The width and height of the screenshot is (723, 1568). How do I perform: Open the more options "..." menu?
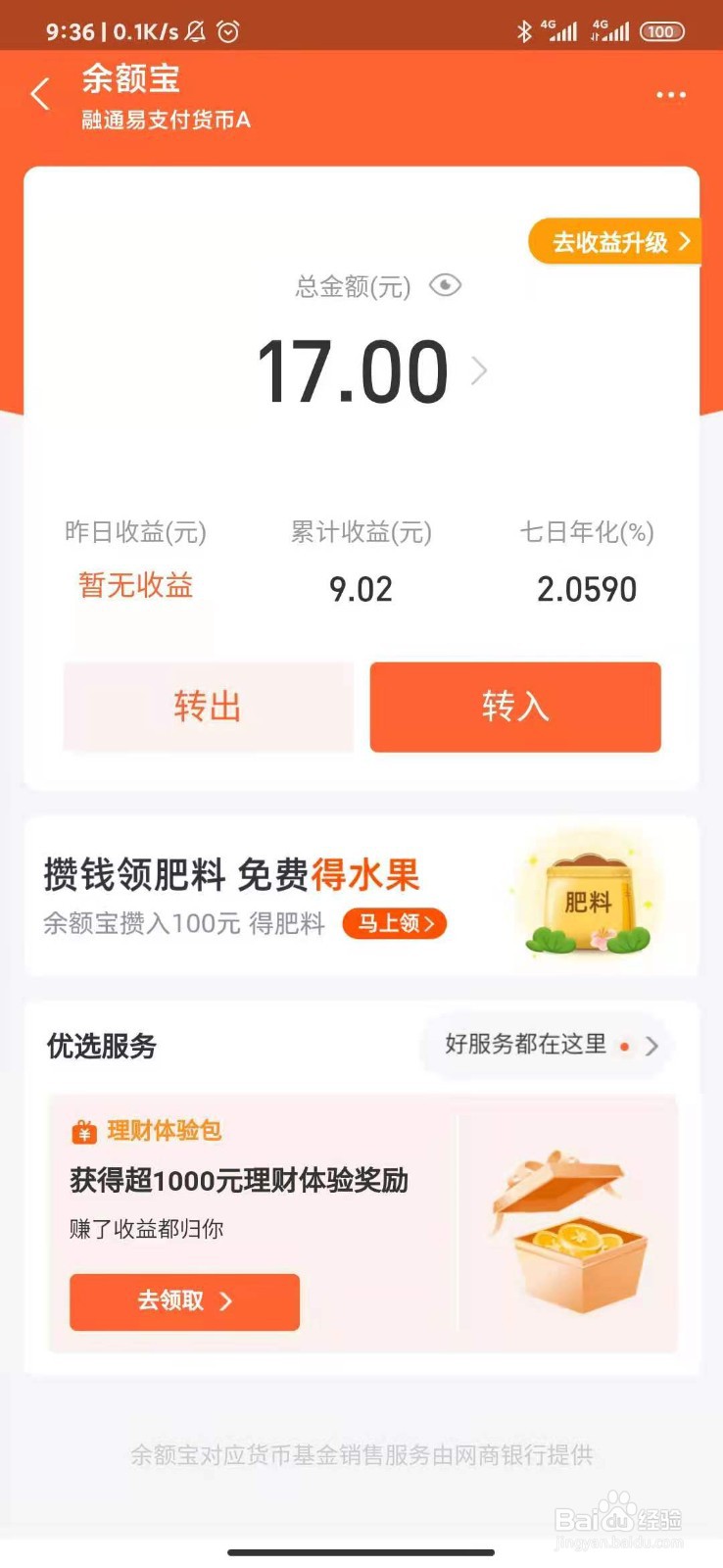pos(670,94)
